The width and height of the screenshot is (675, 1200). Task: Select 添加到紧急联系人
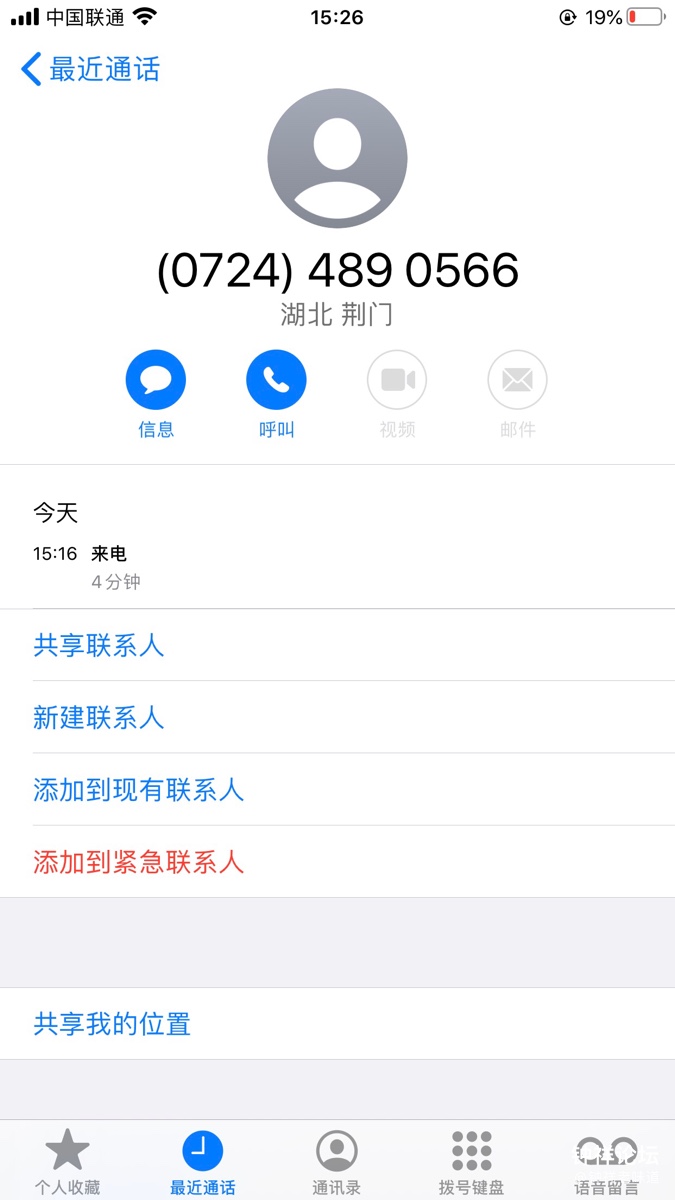[337, 861]
